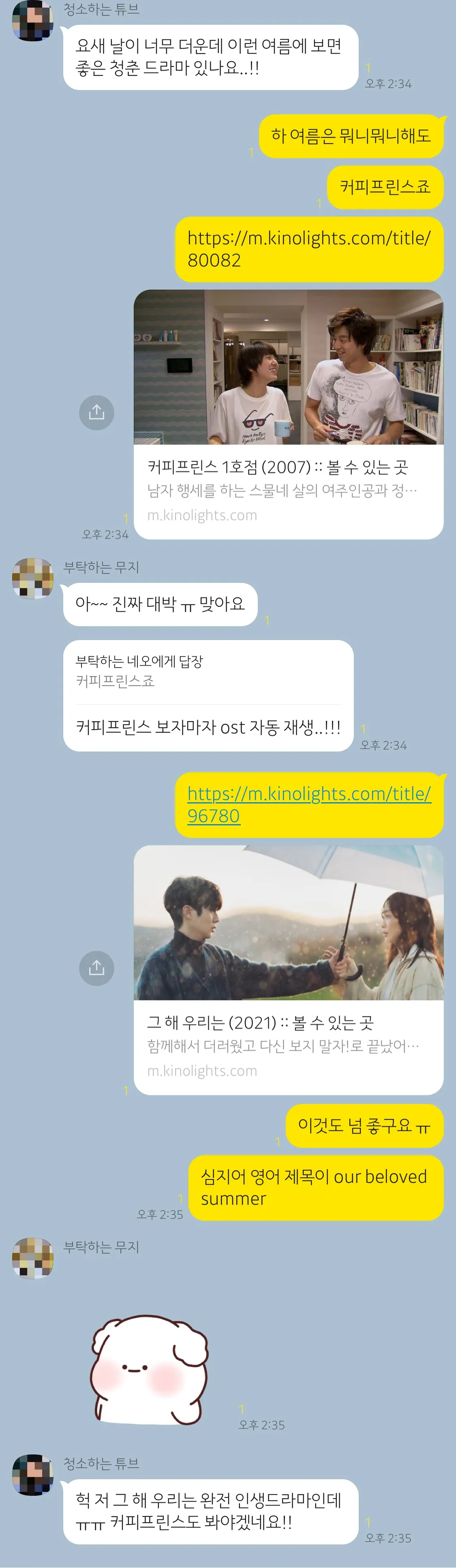View 부탁하는 무지's profile above the 진짜 대박 message
456x1568 pixels.
pos(33,578)
